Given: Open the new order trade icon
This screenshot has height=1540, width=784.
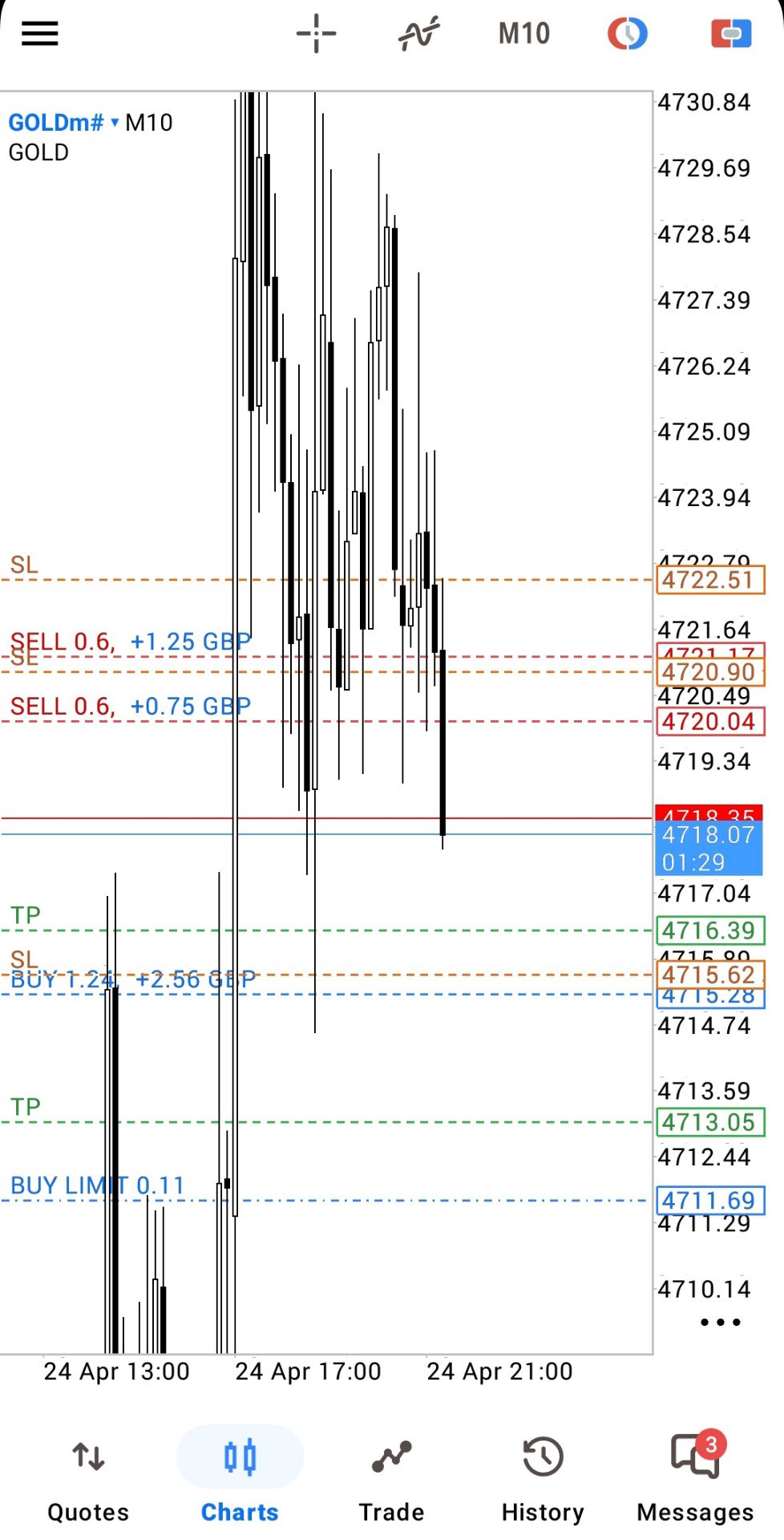Looking at the screenshot, I should click(730, 34).
